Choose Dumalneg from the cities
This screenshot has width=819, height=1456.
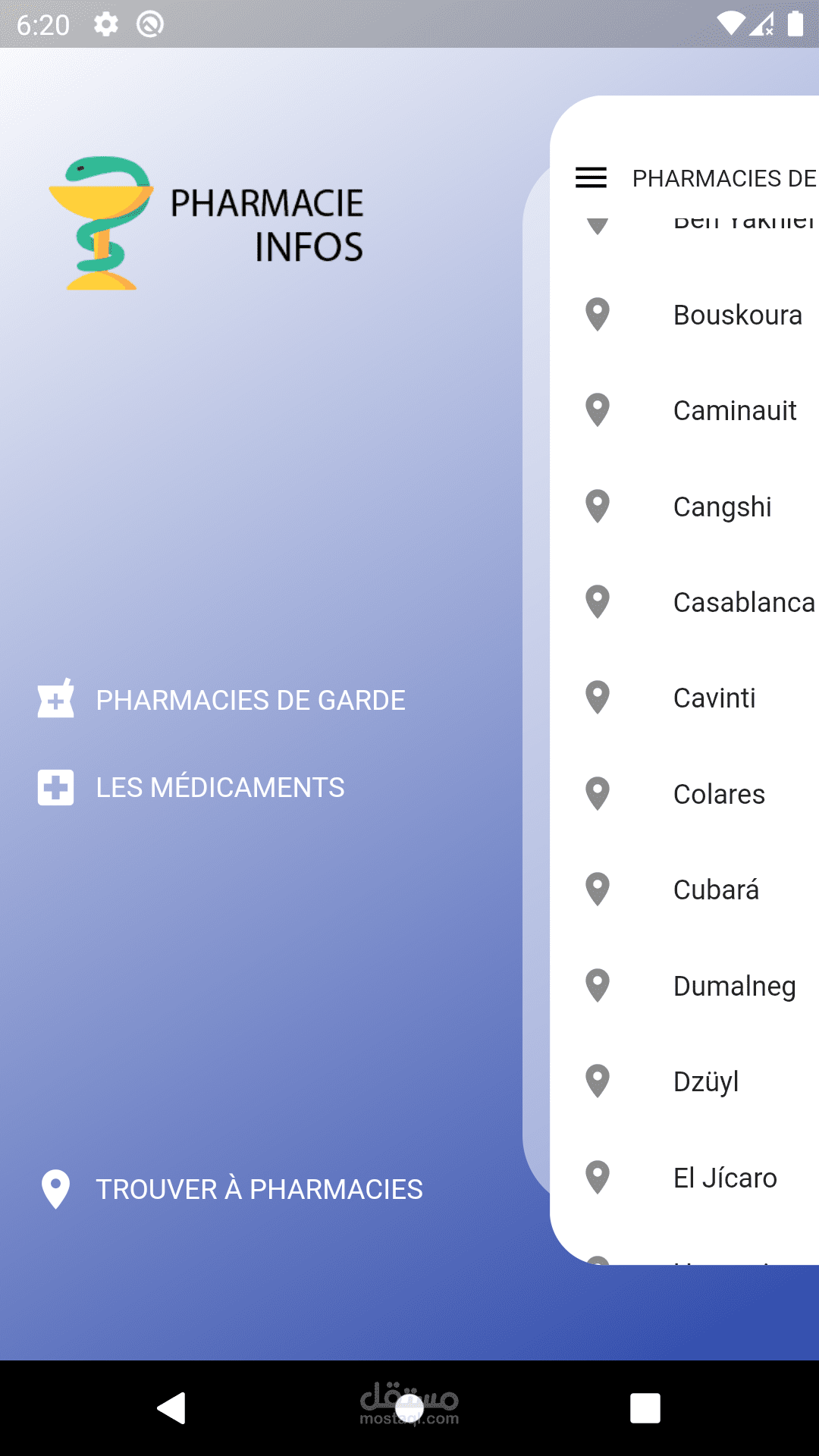click(734, 986)
